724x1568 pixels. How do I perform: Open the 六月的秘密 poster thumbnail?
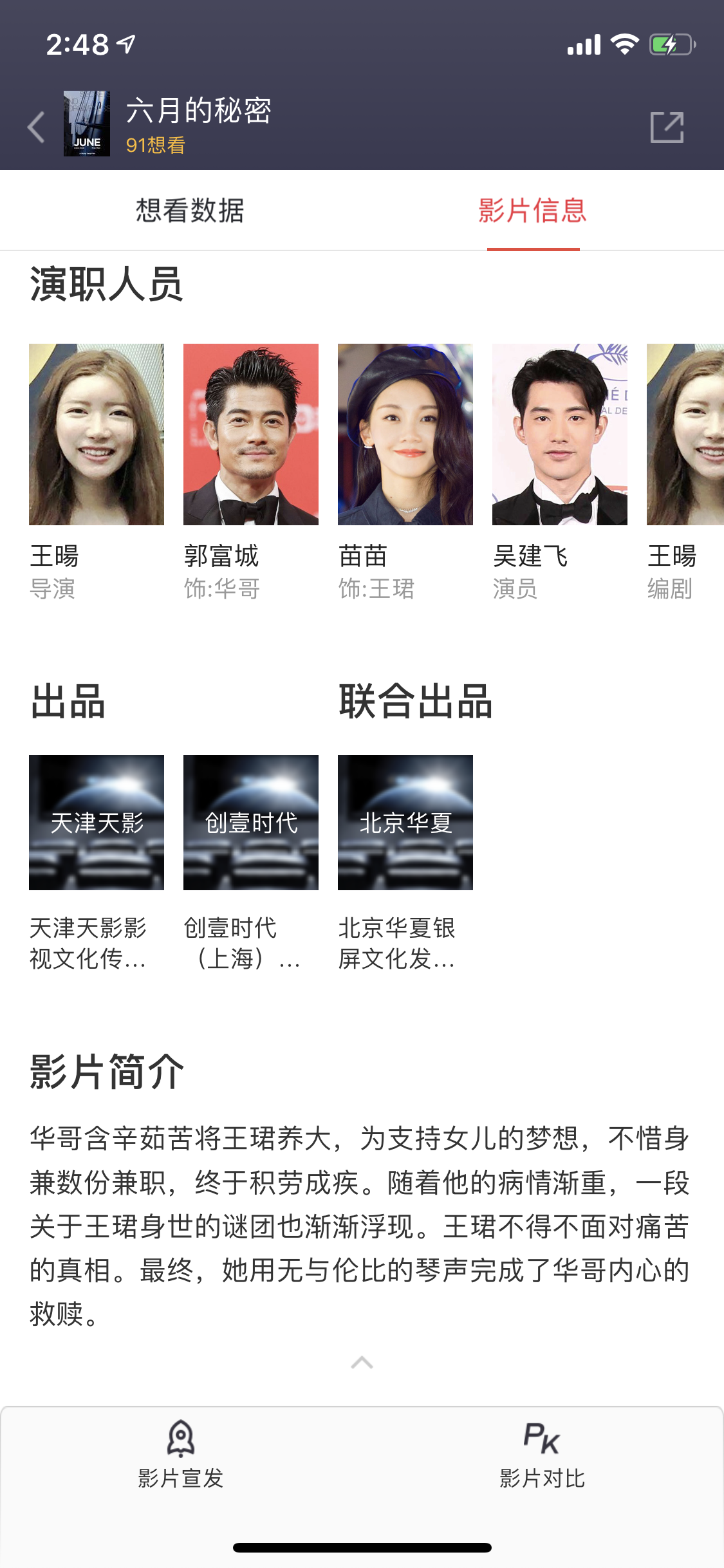pos(87,124)
